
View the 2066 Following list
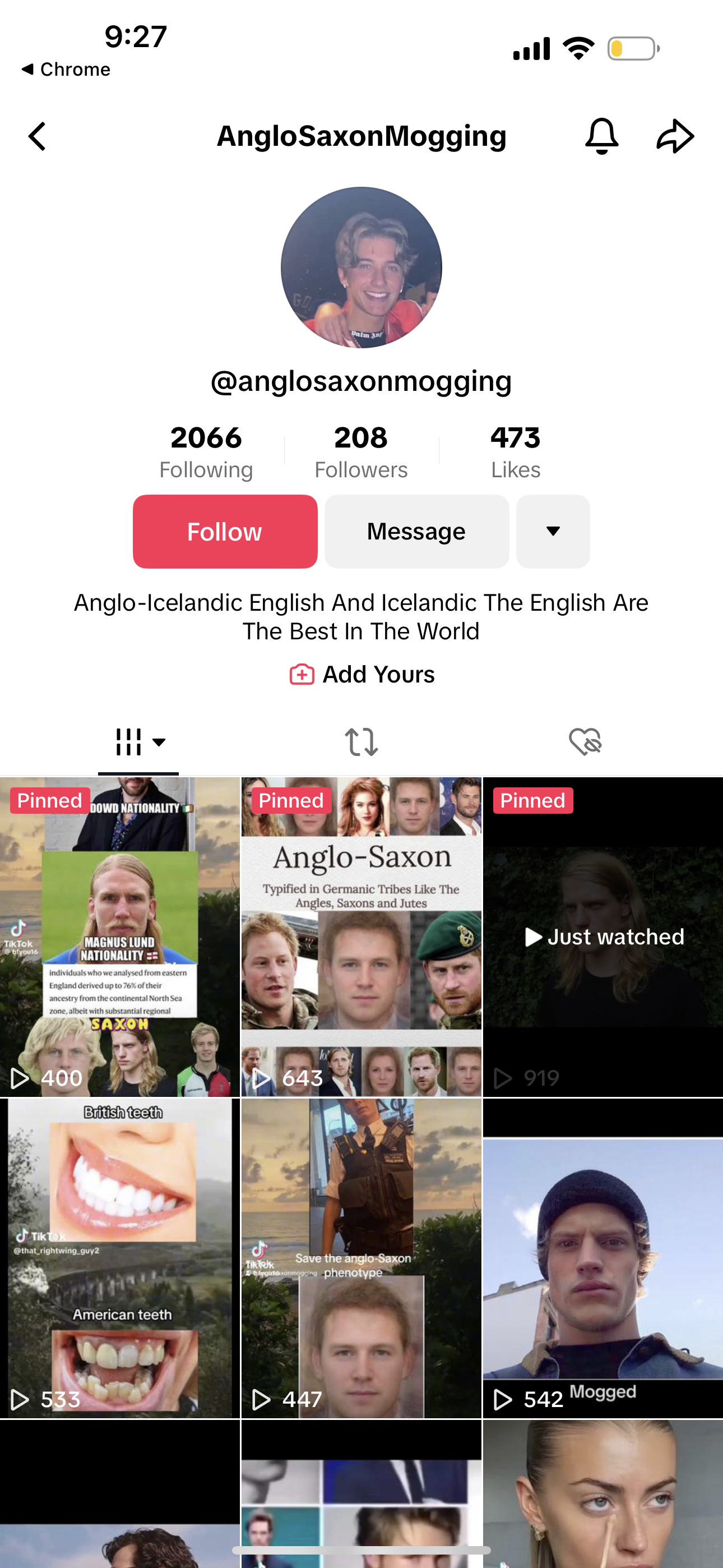pyautogui.click(x=206, y=451)
